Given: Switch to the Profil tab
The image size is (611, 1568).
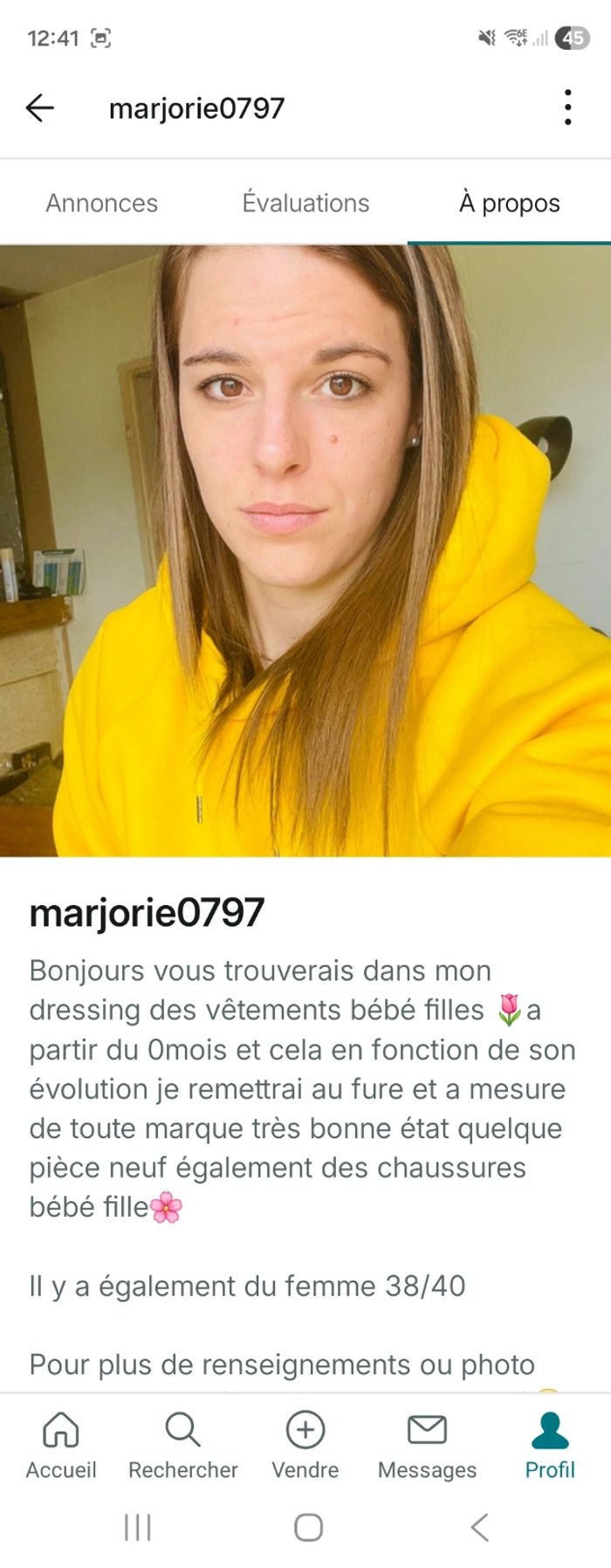Looking at the screenshot, I should pos(550,1447).
